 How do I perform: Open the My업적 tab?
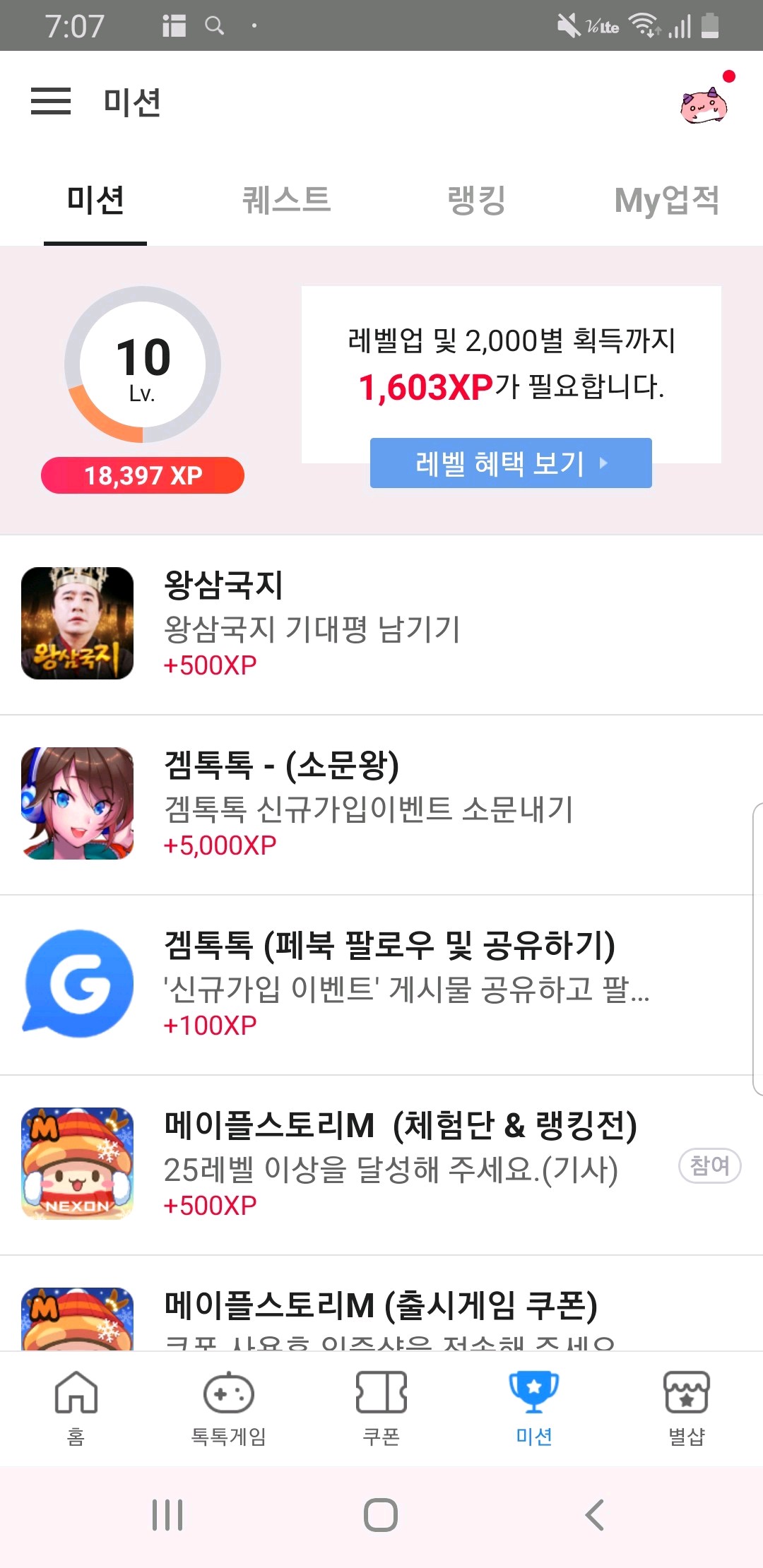point(668,201)
